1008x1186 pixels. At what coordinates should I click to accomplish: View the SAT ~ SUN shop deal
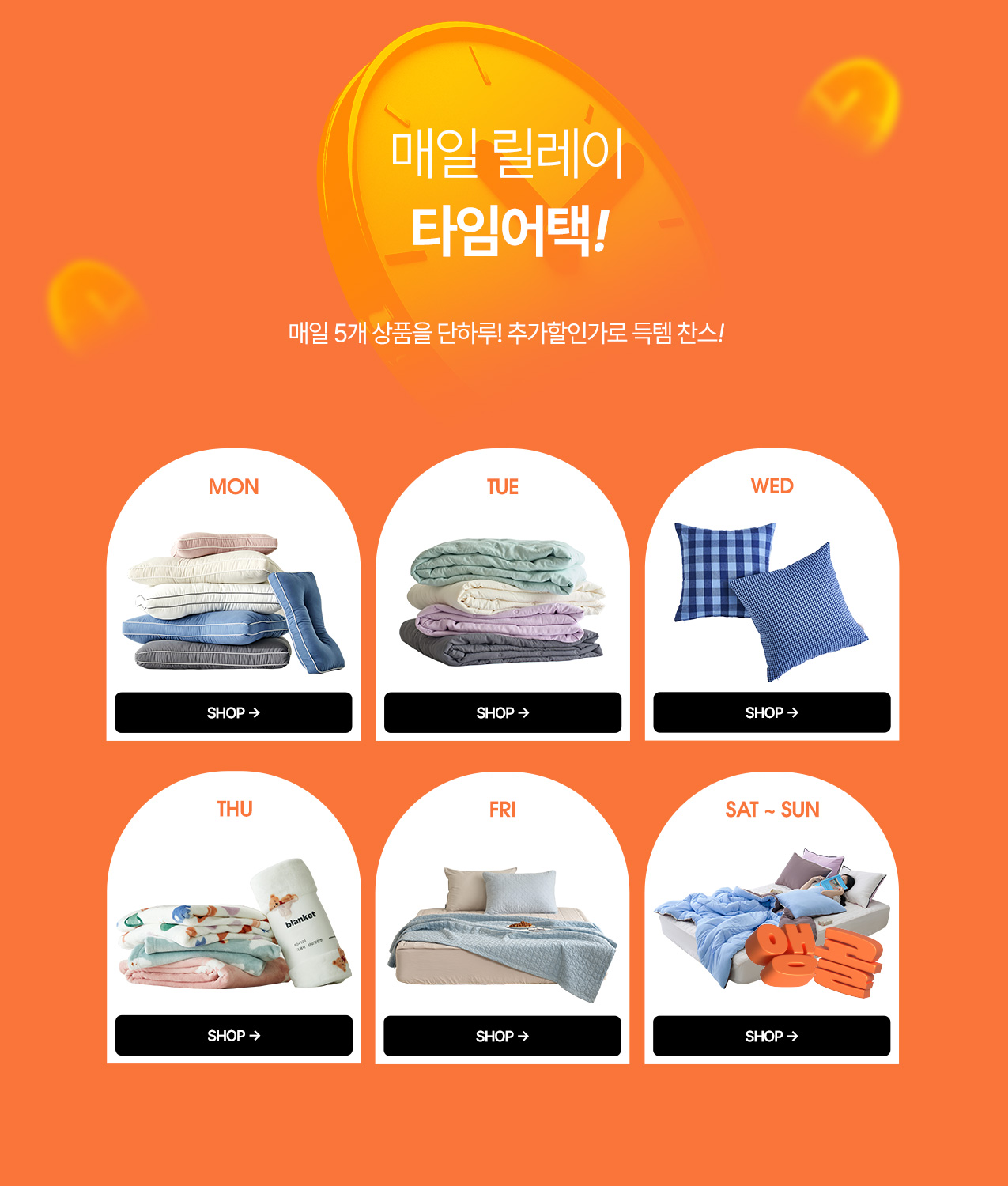point(772,1036)
